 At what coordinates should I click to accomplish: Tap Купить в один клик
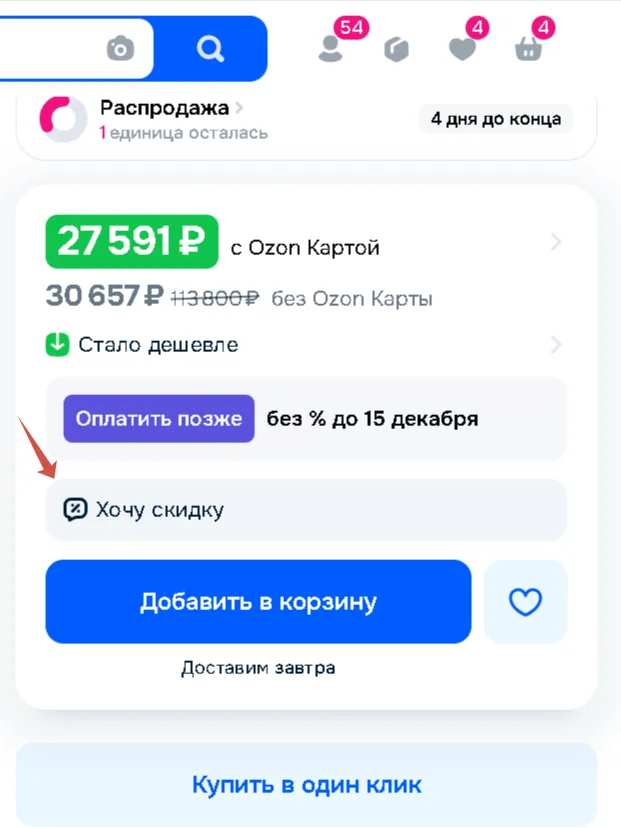(x=306, y=785)
